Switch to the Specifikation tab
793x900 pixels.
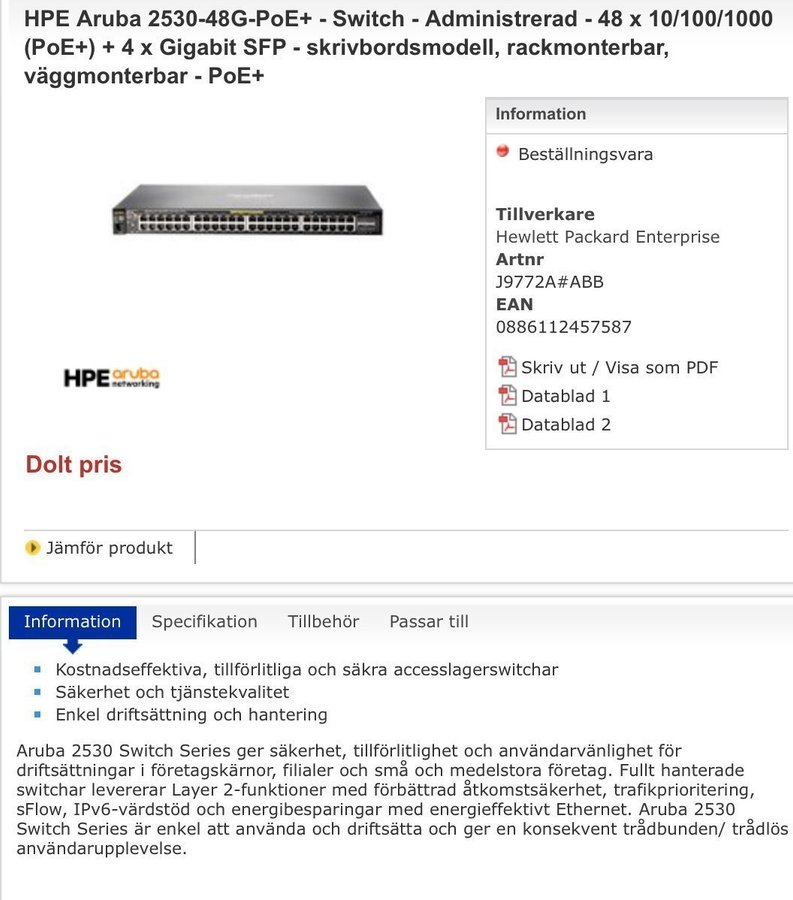(x=204, y=621)
